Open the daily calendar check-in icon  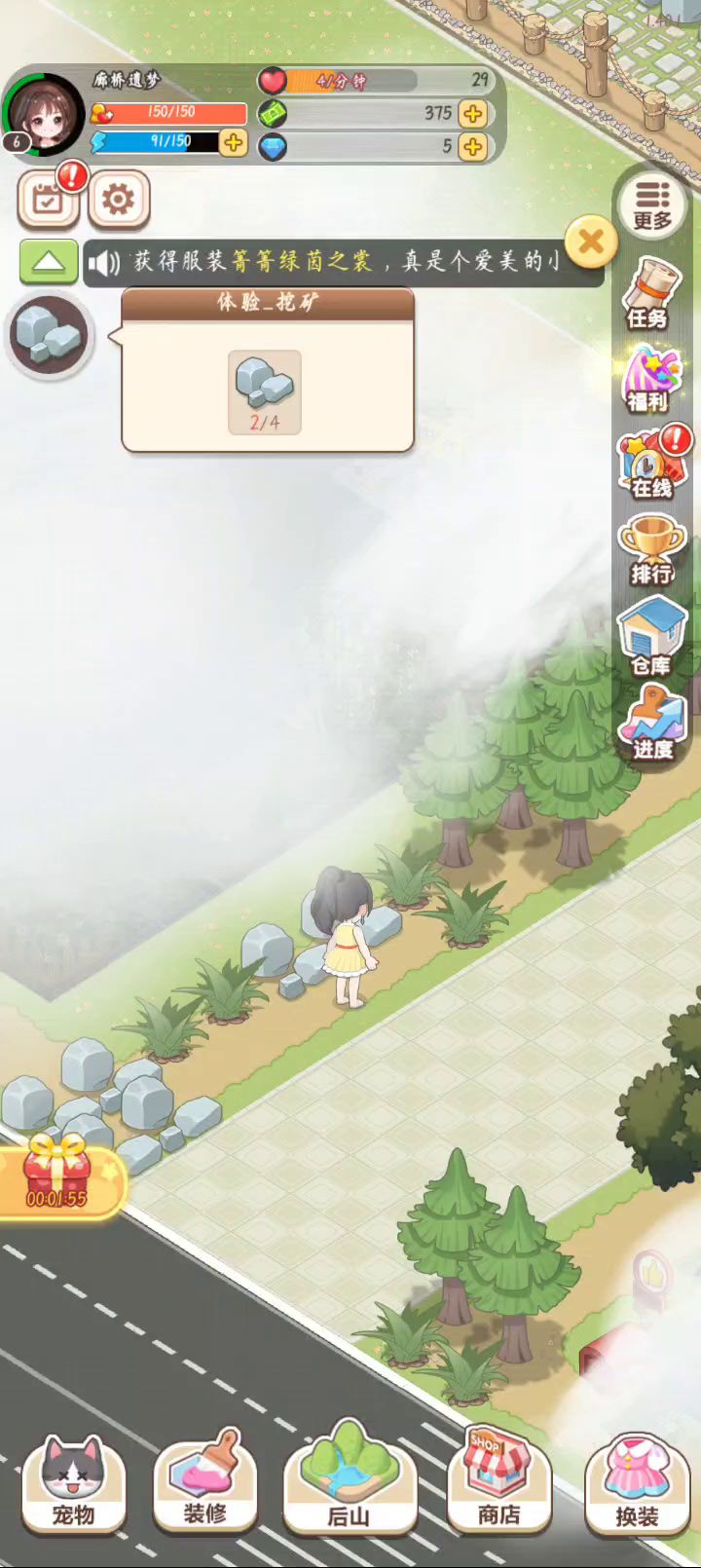[48, 200]
